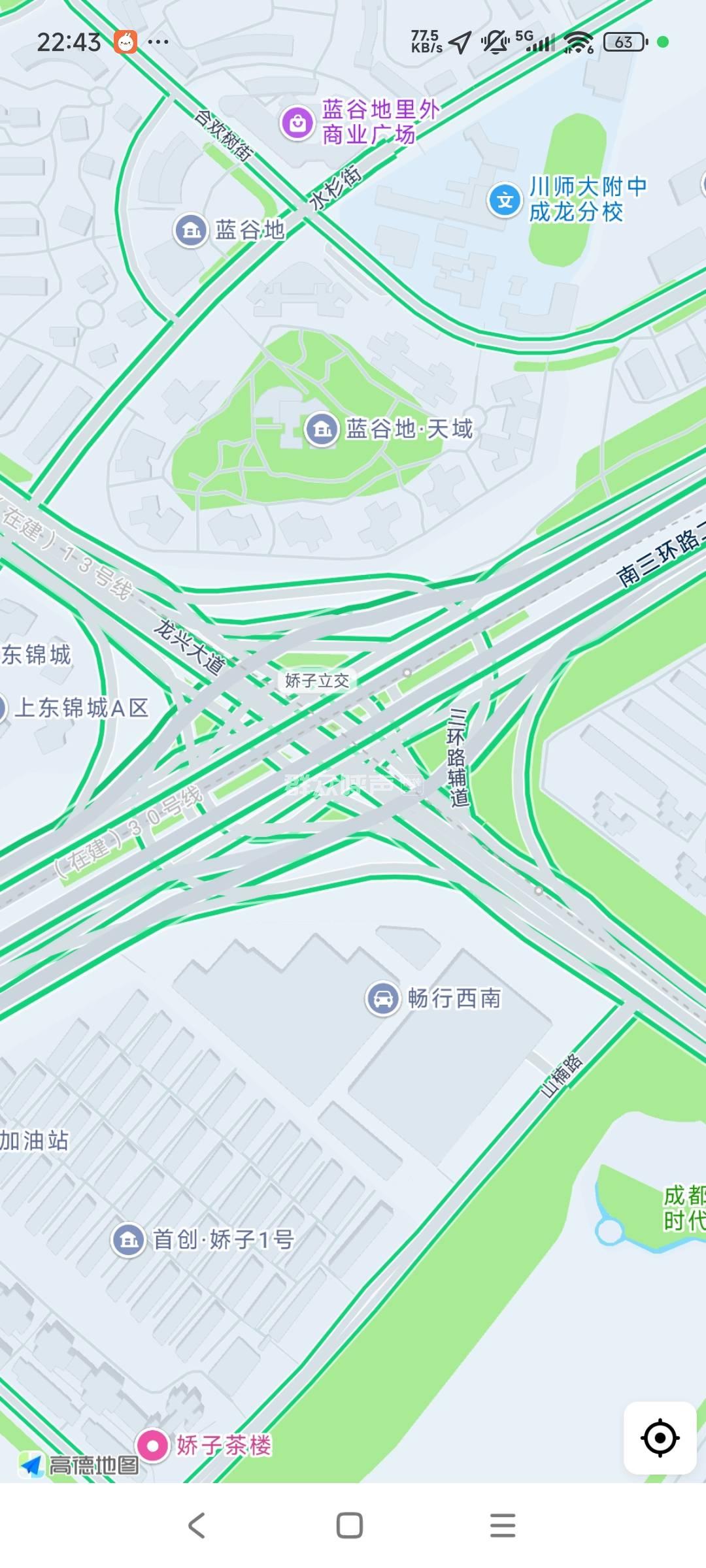Image resolution: width=706 pixels, height=1568 pixels.
Task: Tap the 蓝谷地·天域 map marker
Action: (322, 429)
